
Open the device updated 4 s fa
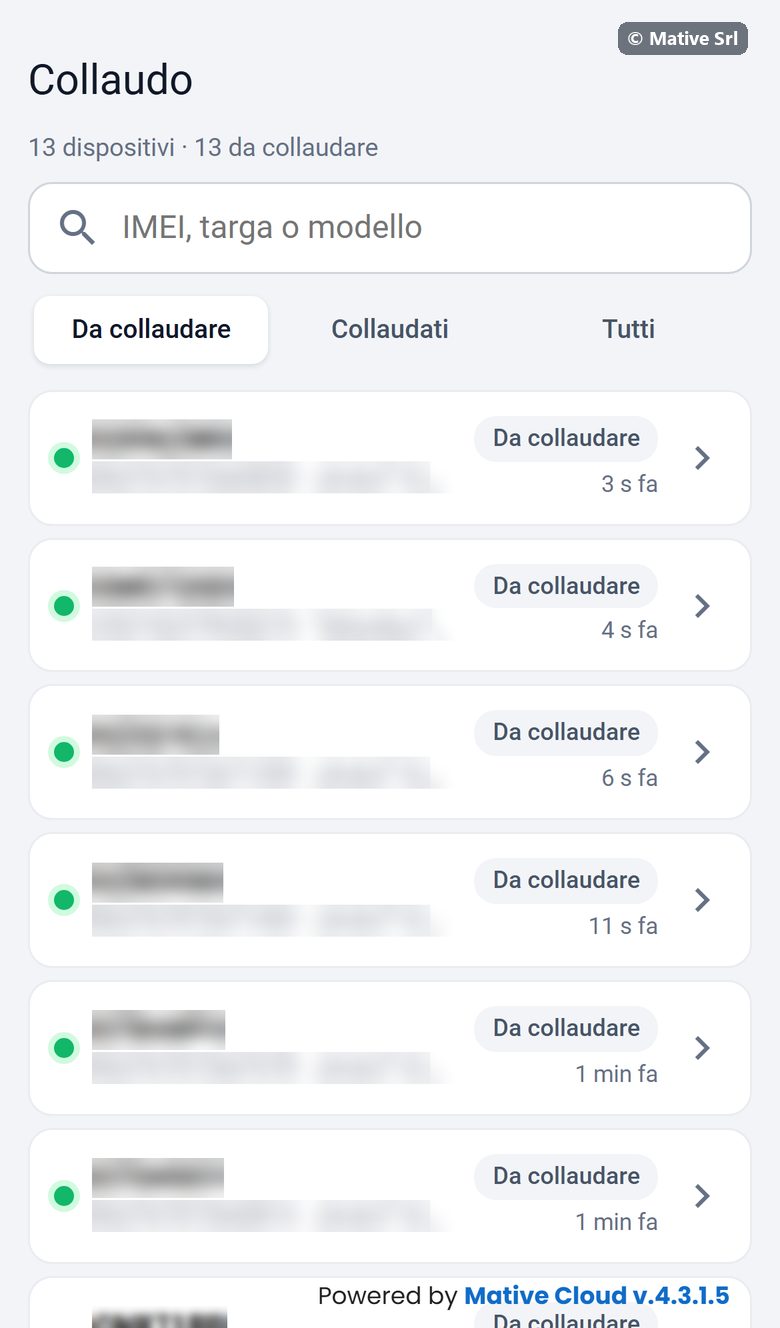tap(390, 605)
